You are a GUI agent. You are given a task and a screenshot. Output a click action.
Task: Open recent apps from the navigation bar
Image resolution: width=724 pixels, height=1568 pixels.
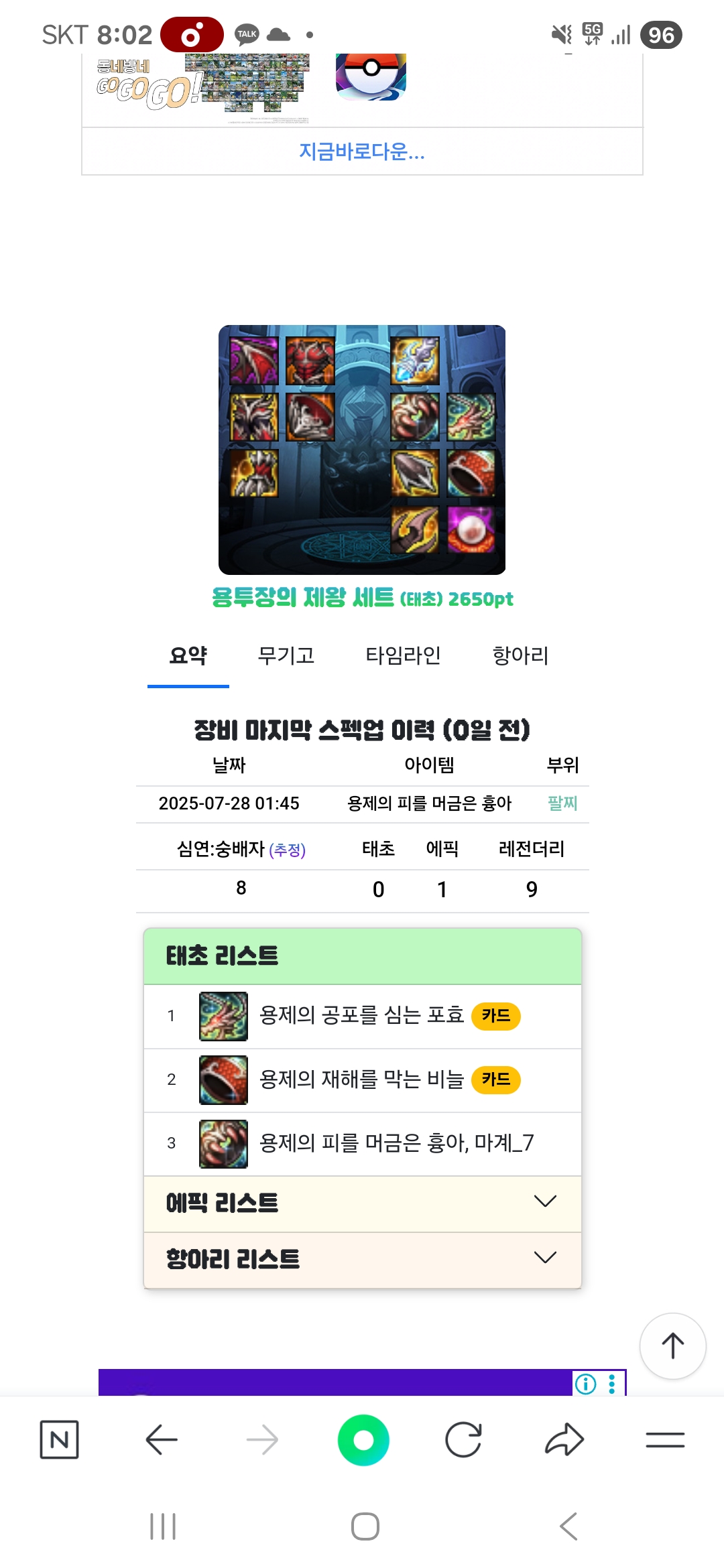pos(163,1526)
